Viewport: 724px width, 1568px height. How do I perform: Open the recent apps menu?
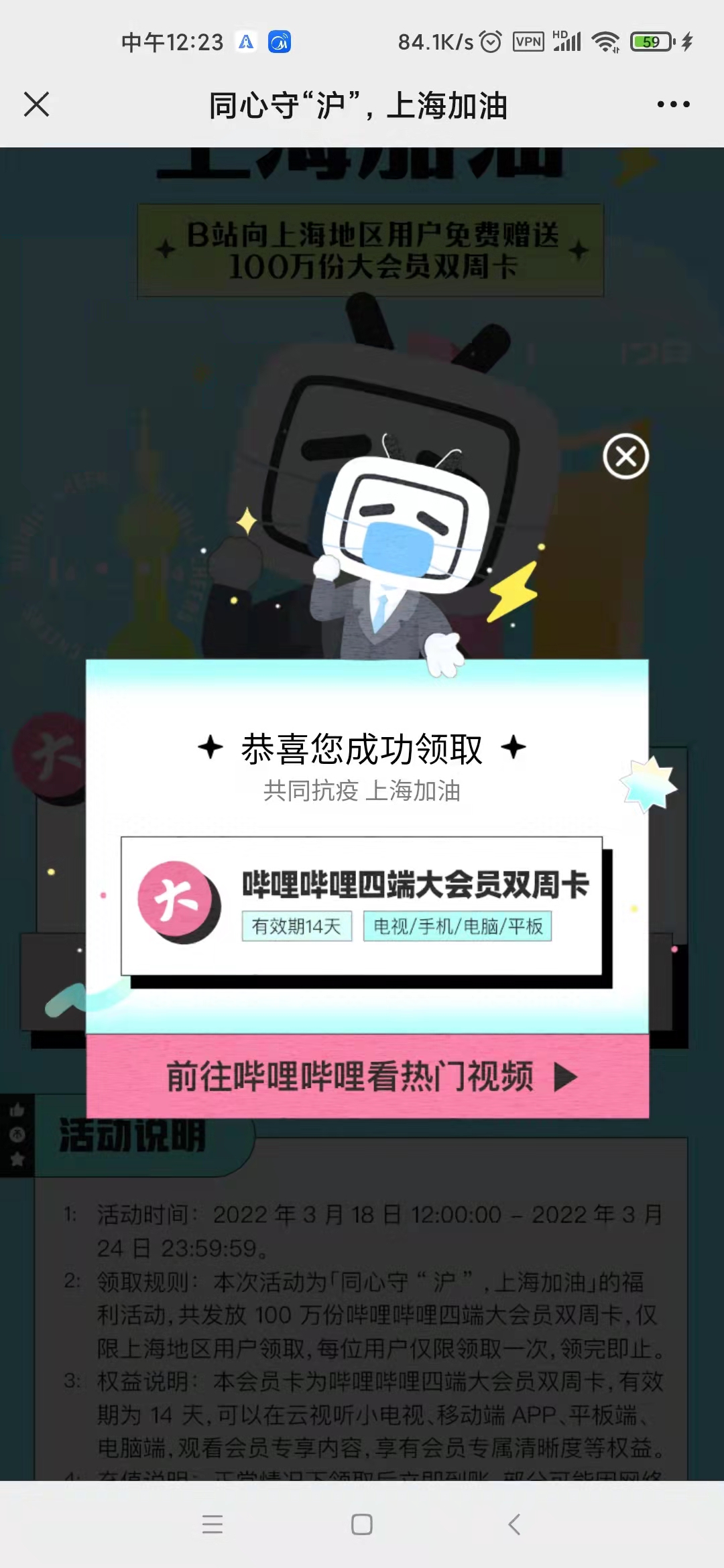click(213, 1524)
